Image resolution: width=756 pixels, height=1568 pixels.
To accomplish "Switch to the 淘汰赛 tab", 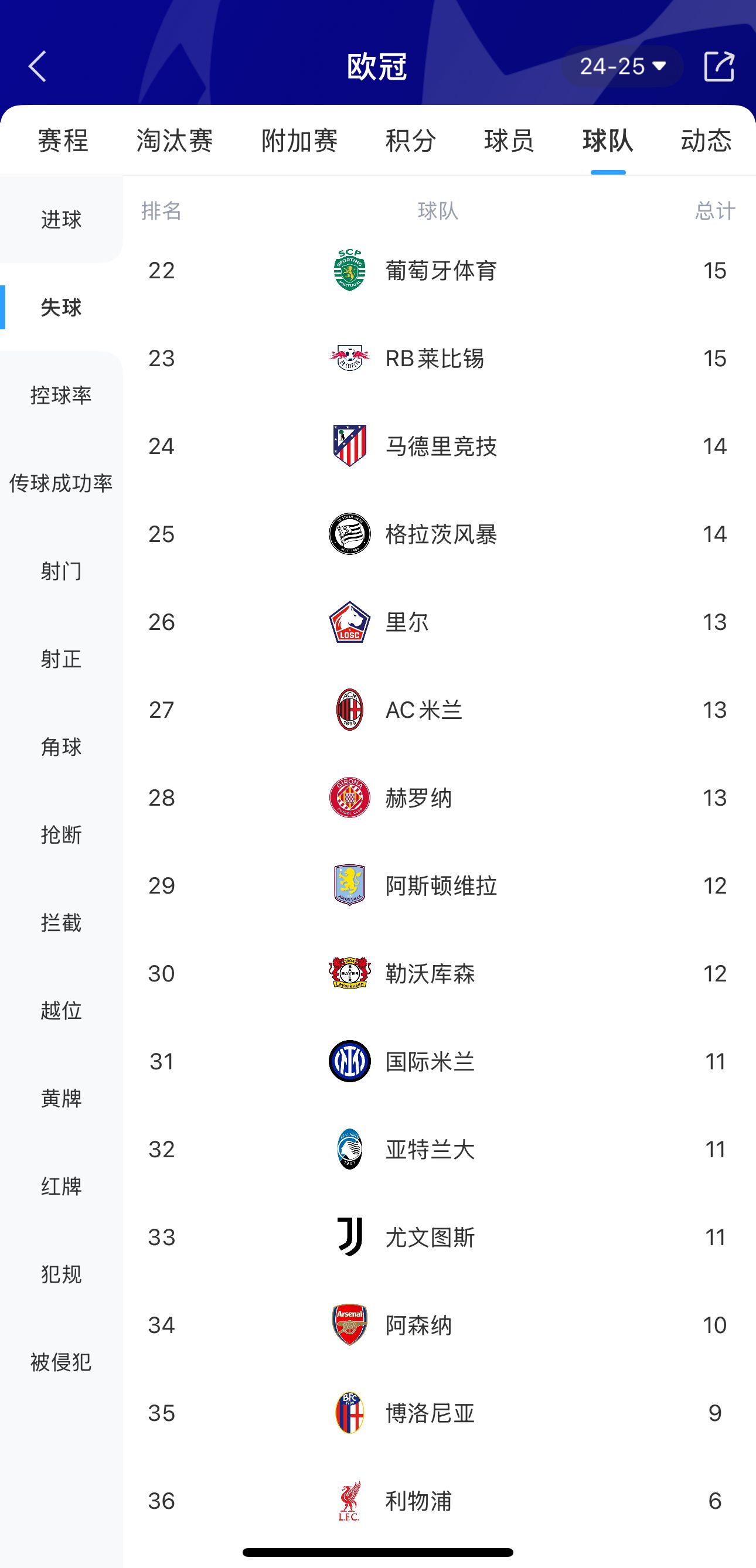I will tap(175, 141).
